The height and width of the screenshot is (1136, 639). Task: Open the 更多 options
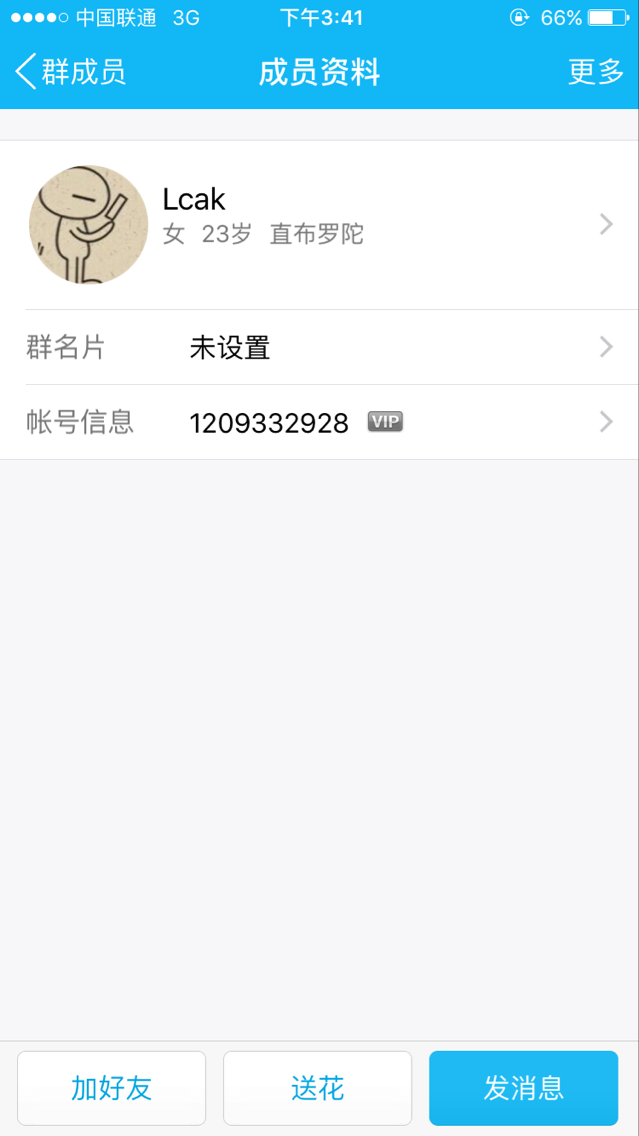595,72
